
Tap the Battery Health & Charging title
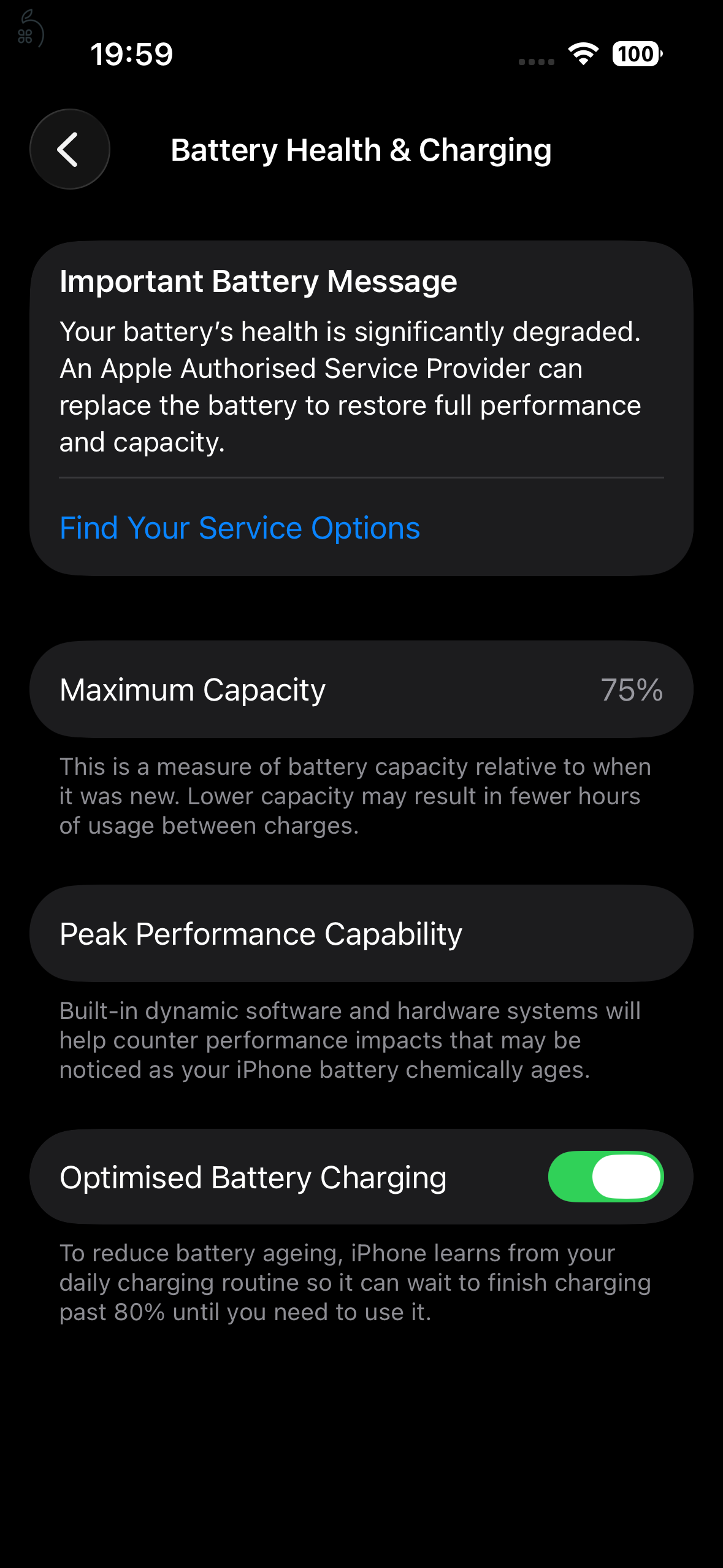[361, 149]
